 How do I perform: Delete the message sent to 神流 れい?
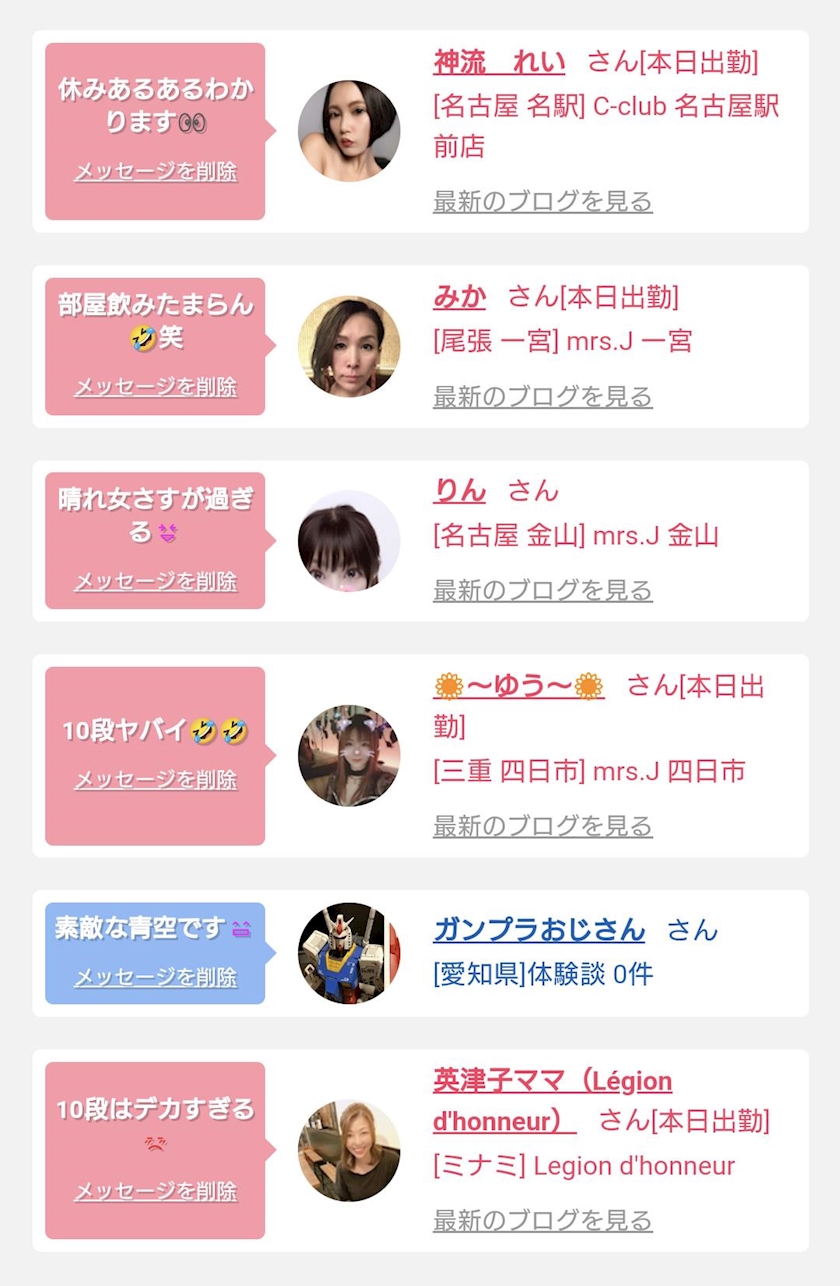pos(156,171)
